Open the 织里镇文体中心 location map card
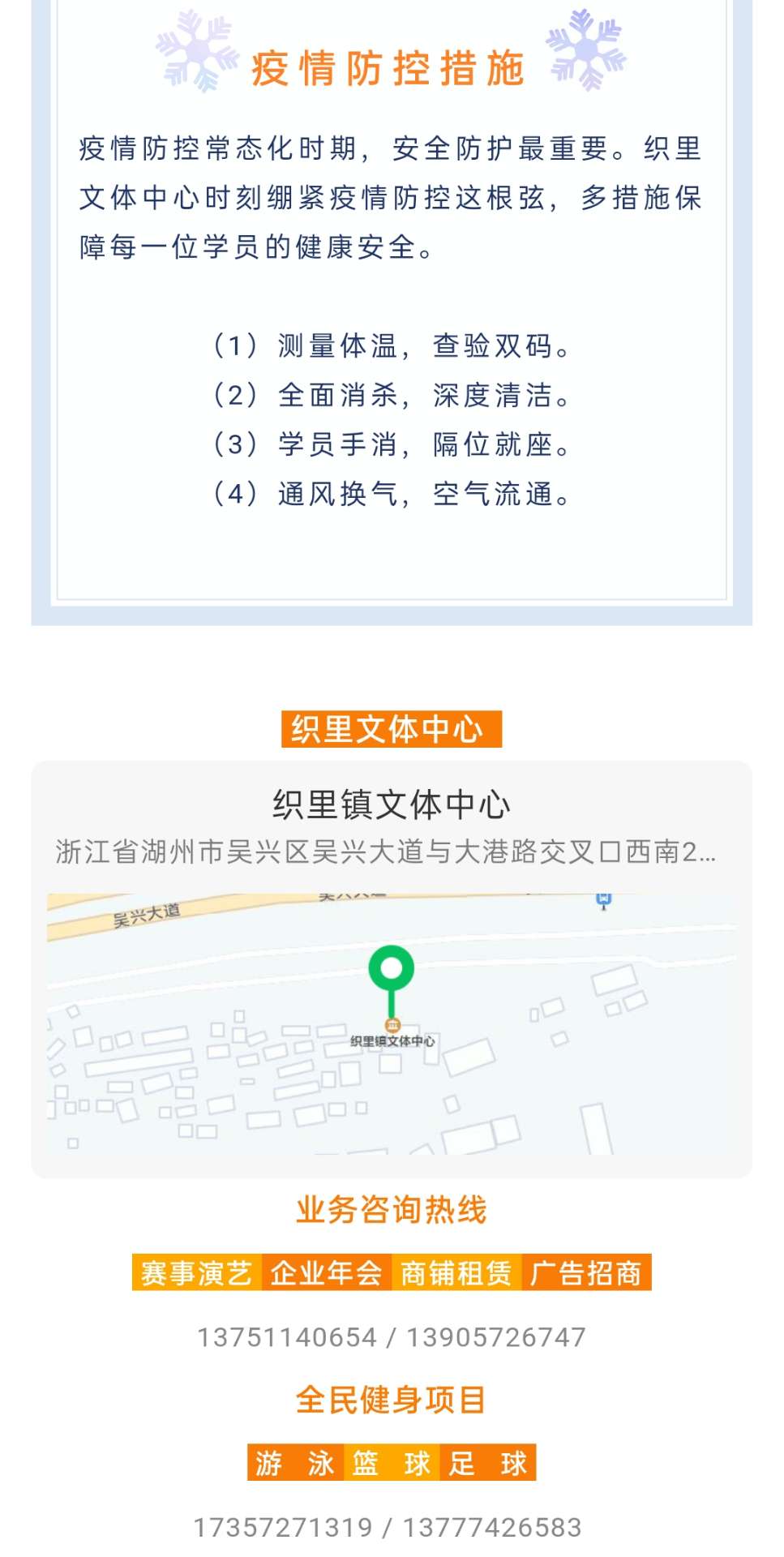This screenshot has width=784, height=1557. [x=392, y=968]
